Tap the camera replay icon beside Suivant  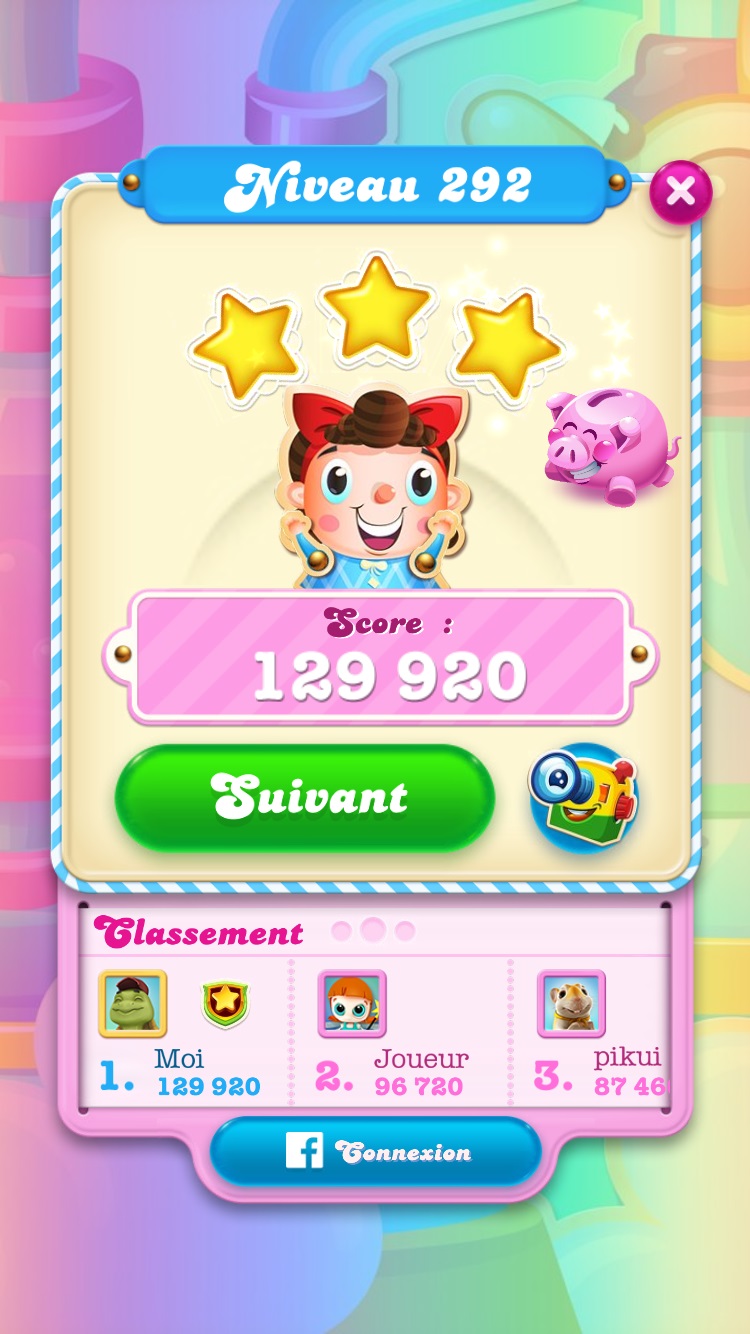(583, 798)
